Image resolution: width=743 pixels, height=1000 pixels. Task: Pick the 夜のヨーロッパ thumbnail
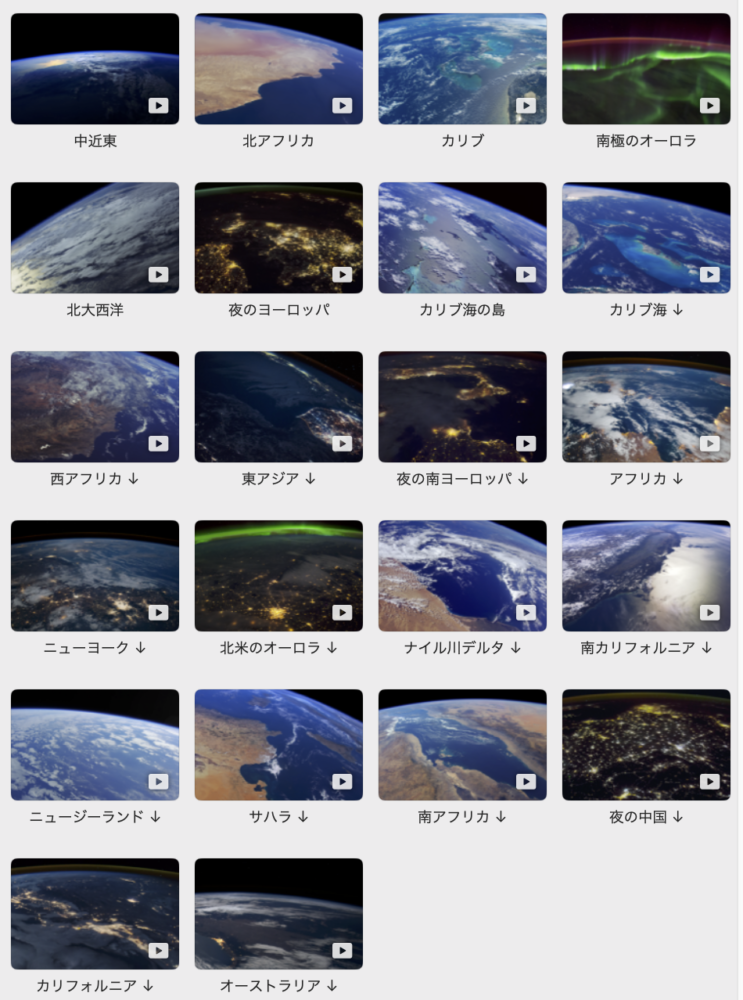pos(279,238)
